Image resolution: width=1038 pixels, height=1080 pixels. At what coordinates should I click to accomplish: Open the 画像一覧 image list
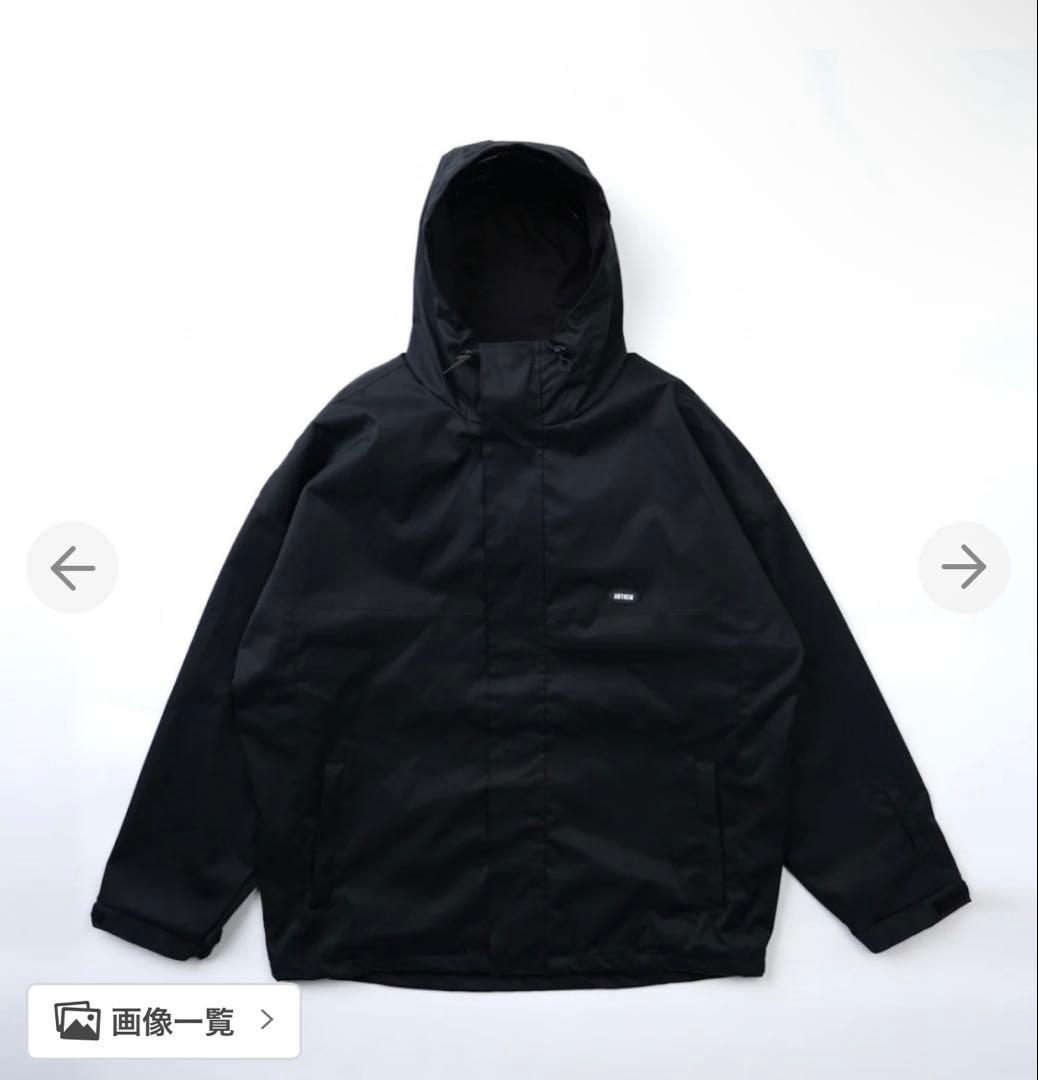point(164,1021)
